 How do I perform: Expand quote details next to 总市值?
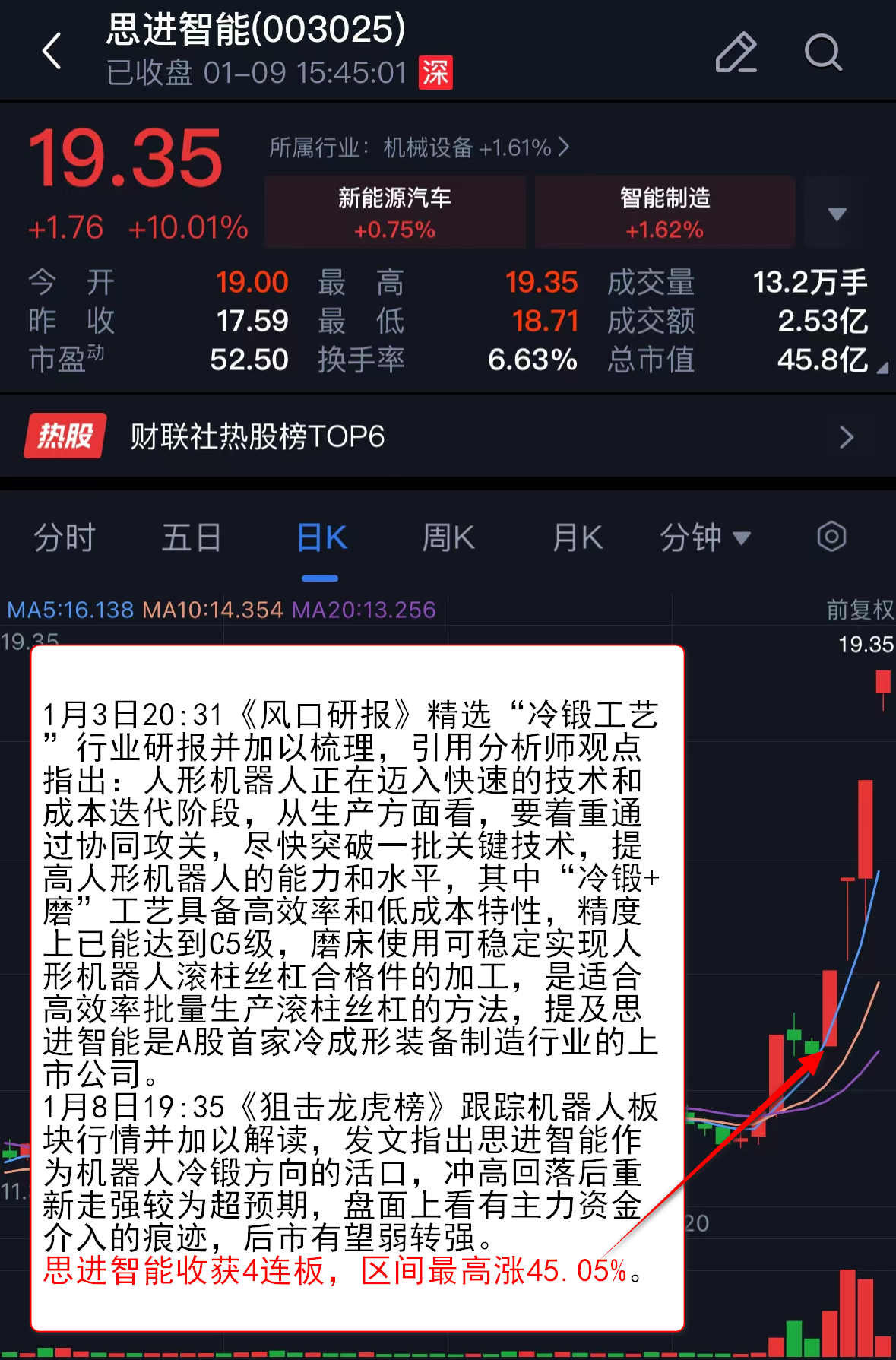(882, 368)
